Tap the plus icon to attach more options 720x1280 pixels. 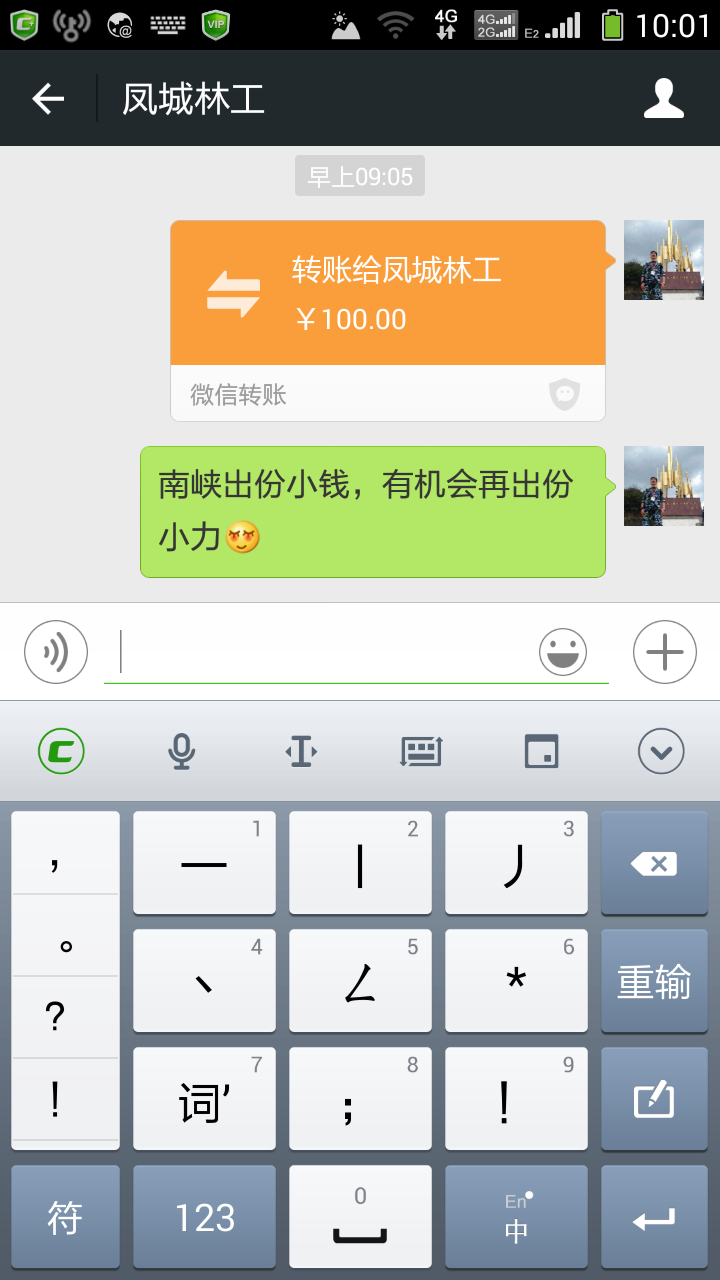coord(664,652)
